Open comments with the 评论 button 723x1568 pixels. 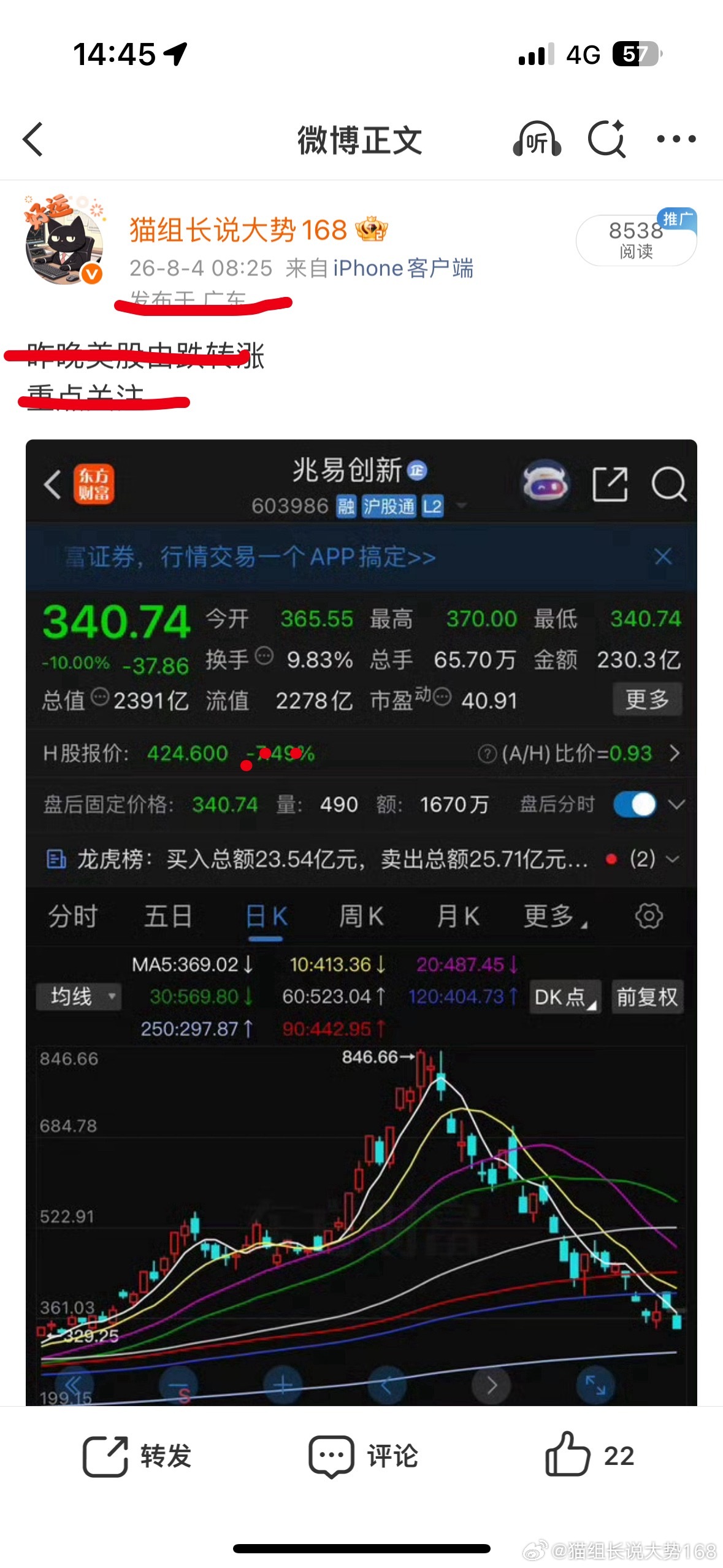click(363, 1456)
